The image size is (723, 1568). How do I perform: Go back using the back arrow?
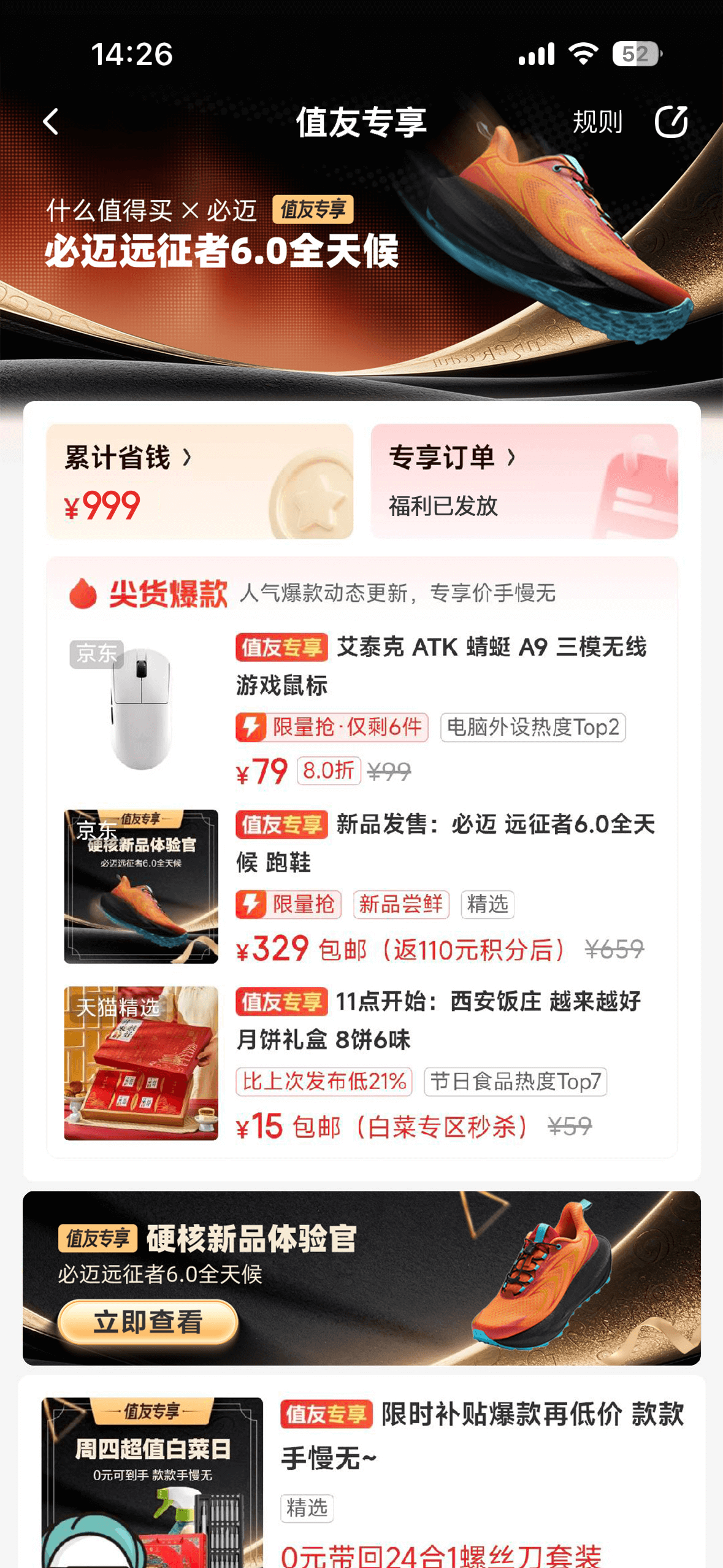click(51, 121)
